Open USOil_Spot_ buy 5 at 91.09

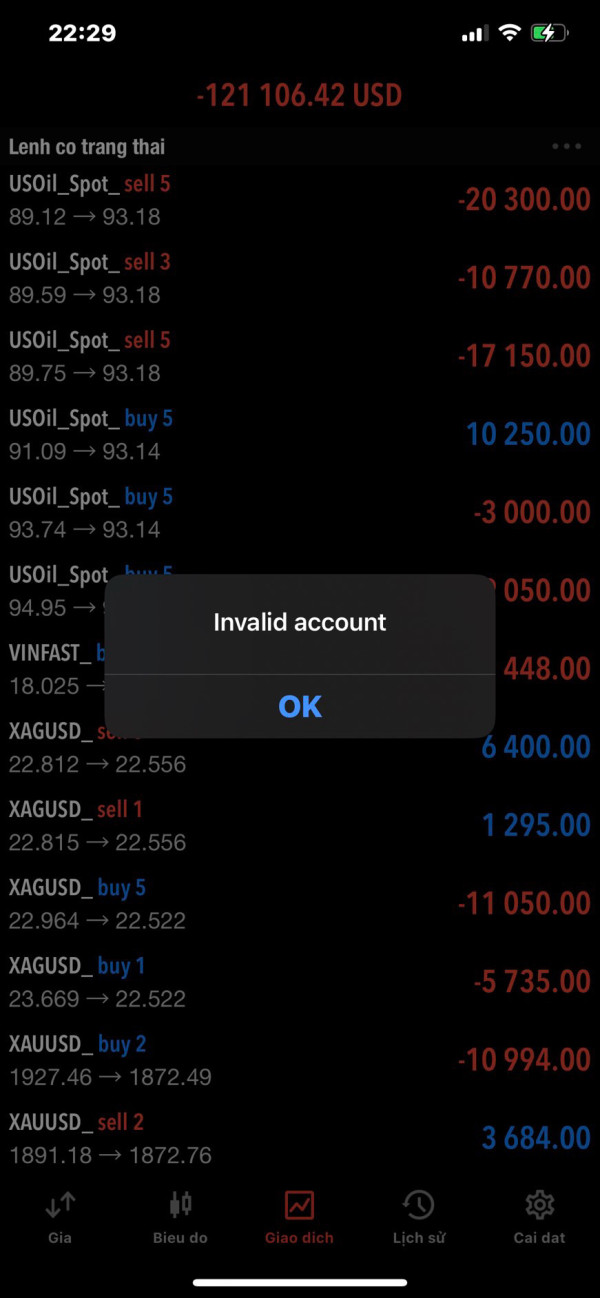point(300,434)
